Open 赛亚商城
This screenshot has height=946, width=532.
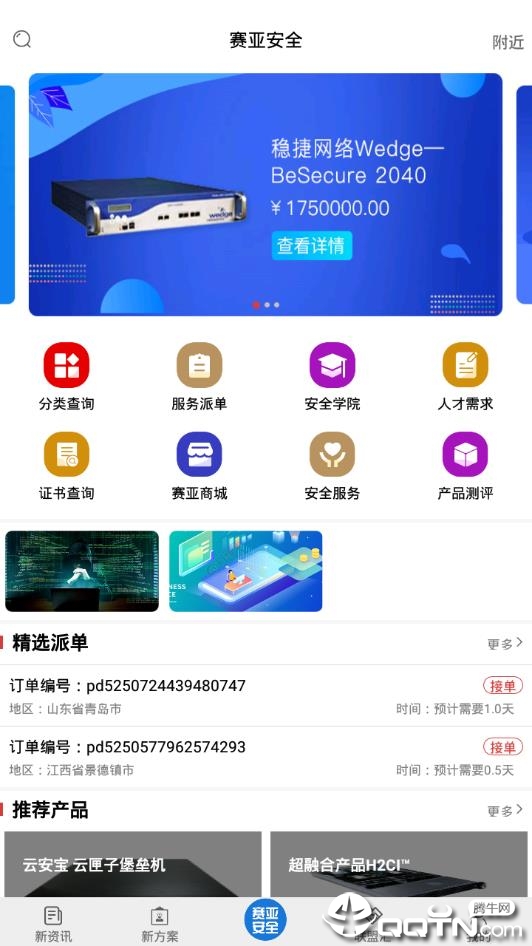[199, 466]
